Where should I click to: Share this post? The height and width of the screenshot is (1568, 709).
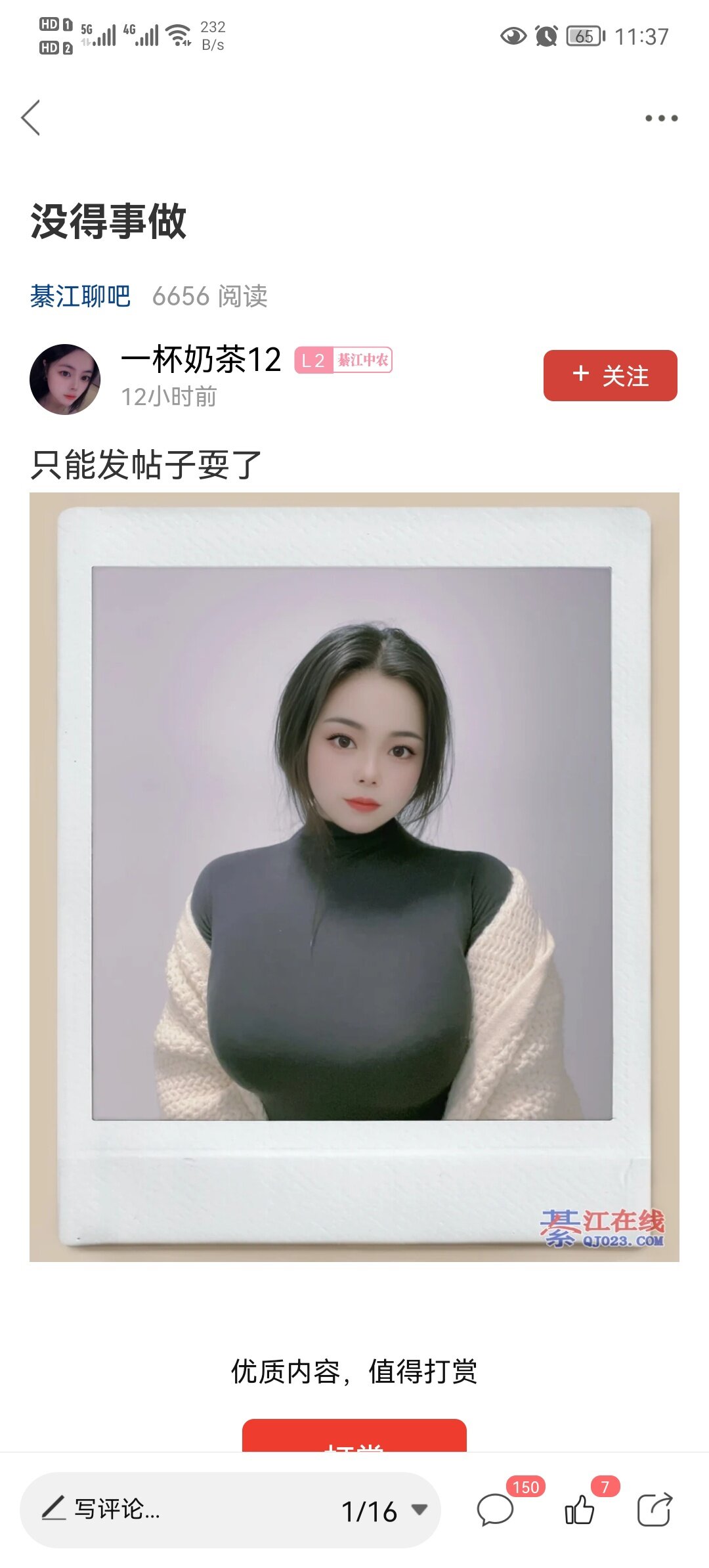655,1509
